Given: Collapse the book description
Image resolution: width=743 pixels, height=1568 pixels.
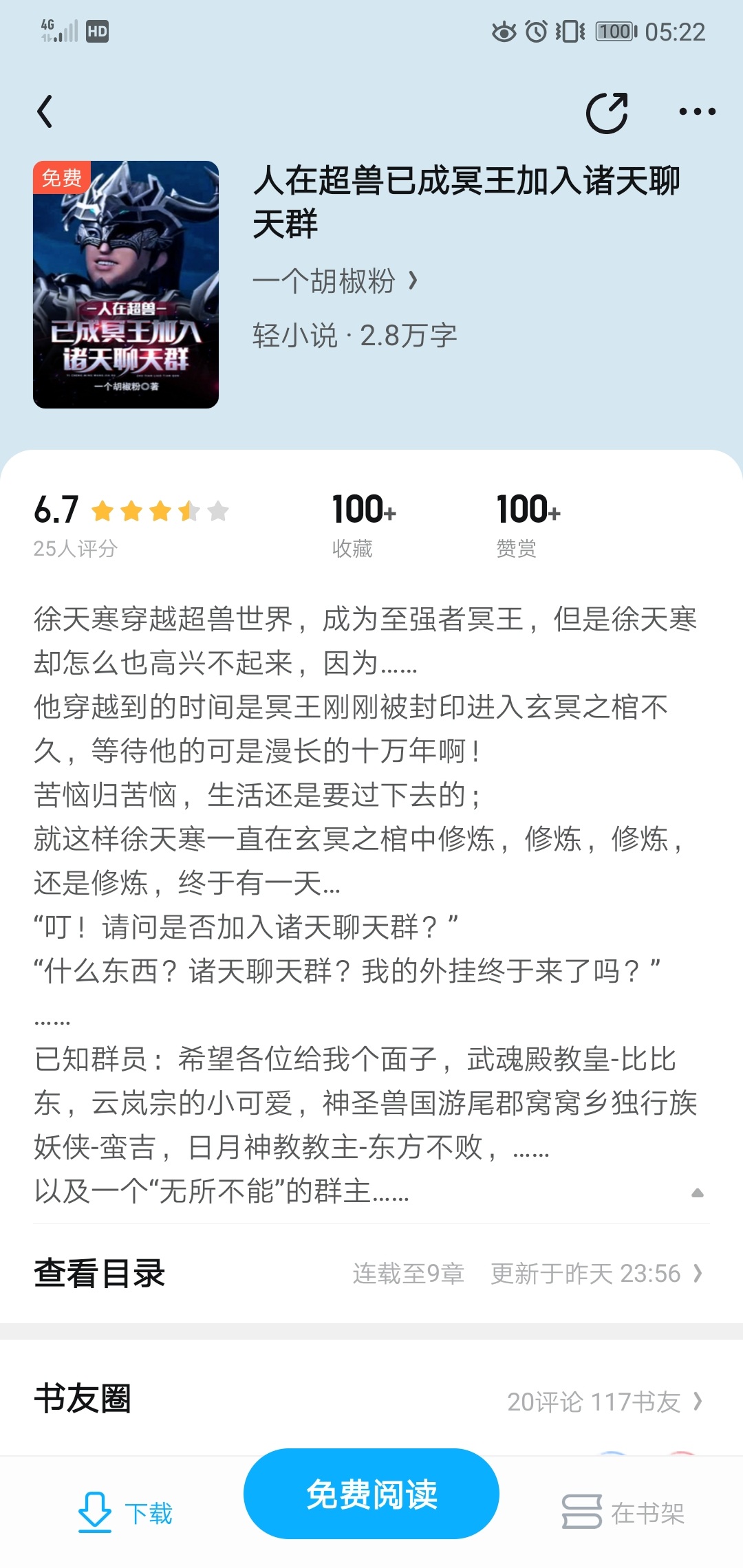Looking at the screenshot, I should pos(697,1193).
